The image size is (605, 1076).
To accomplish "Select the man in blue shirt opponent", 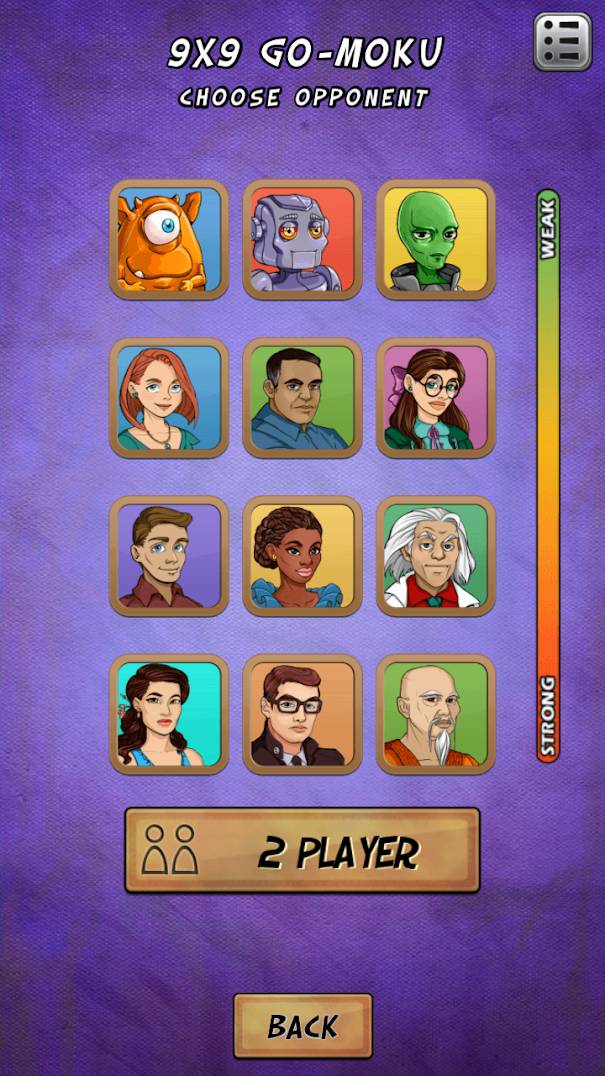I will 302,398.
